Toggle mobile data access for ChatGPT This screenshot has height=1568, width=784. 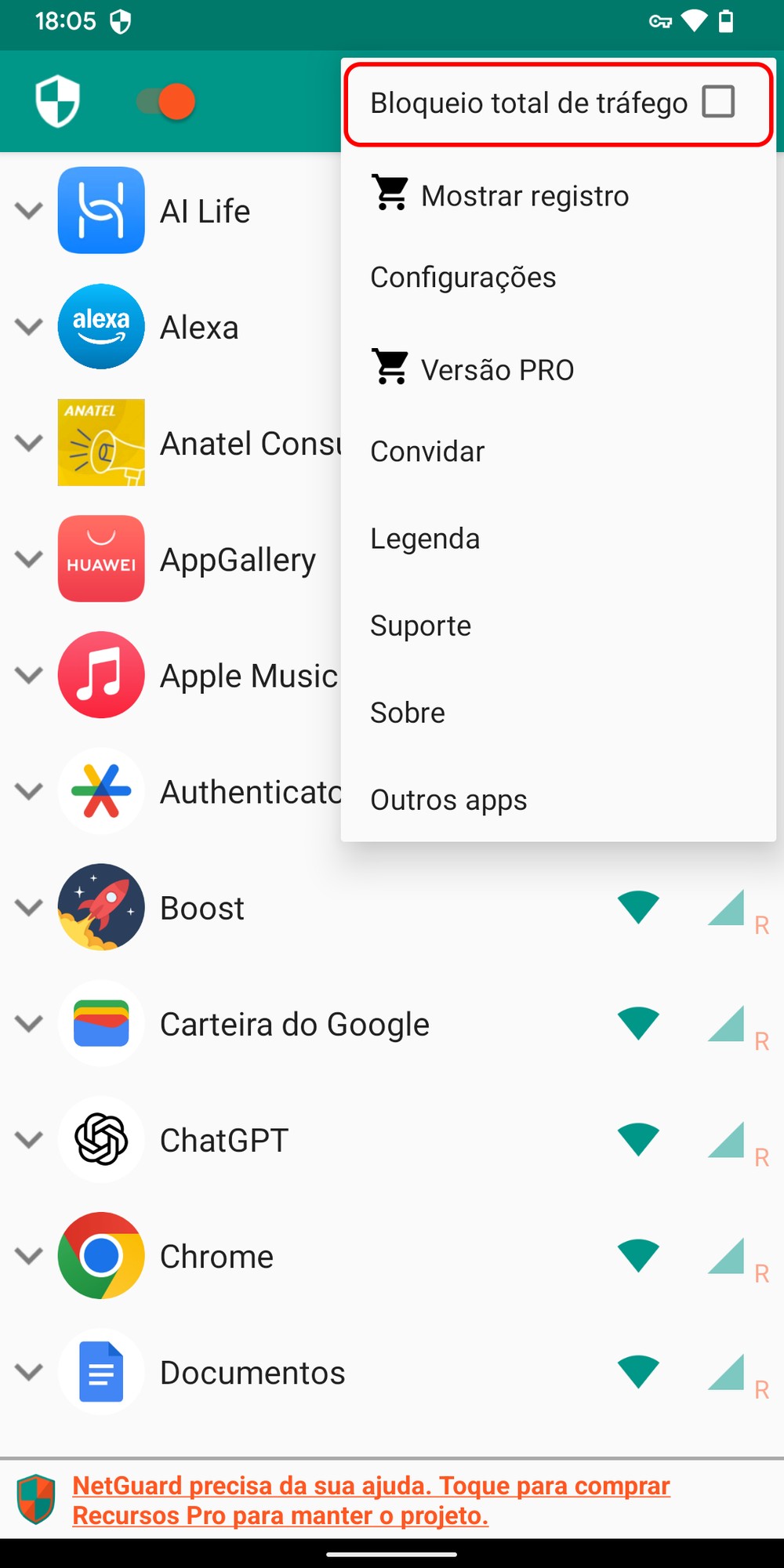(x=726, y=1140)
